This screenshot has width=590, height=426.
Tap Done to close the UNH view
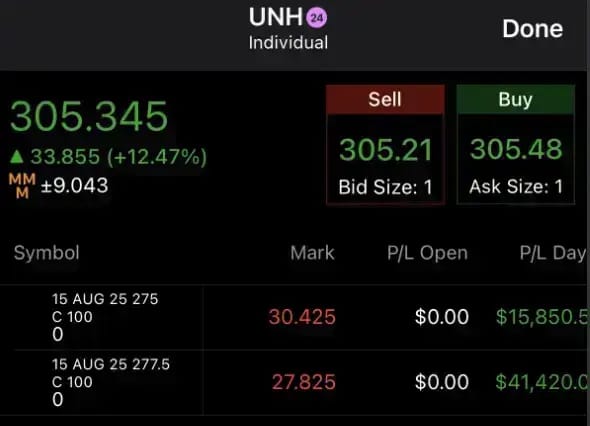click(532, 29)
